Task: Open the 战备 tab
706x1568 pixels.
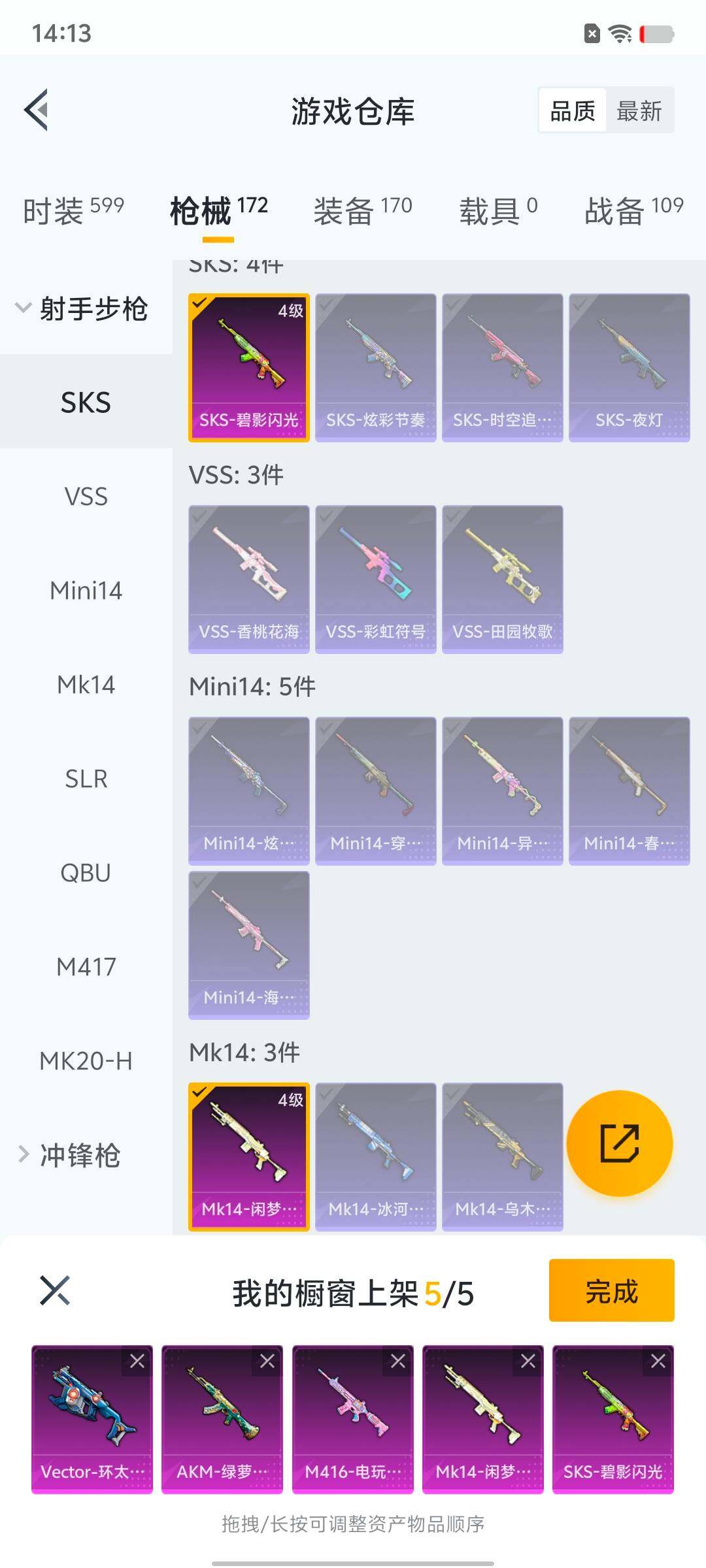Action: coord(633,210)
